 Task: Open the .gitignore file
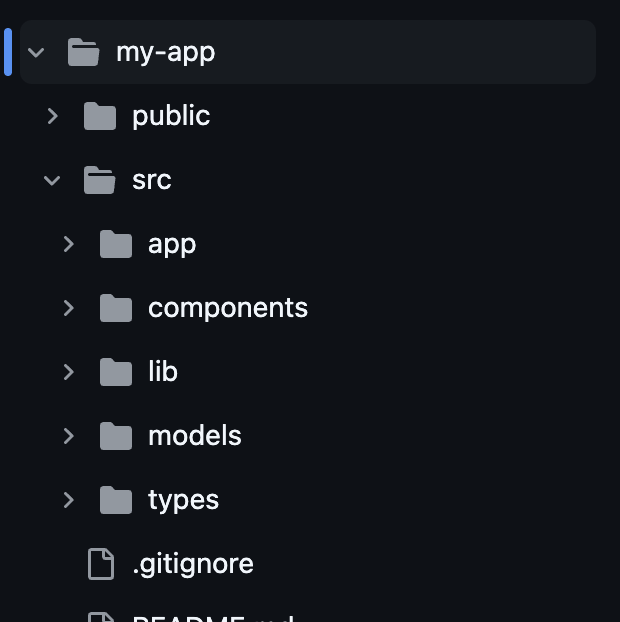pos(192,564)
